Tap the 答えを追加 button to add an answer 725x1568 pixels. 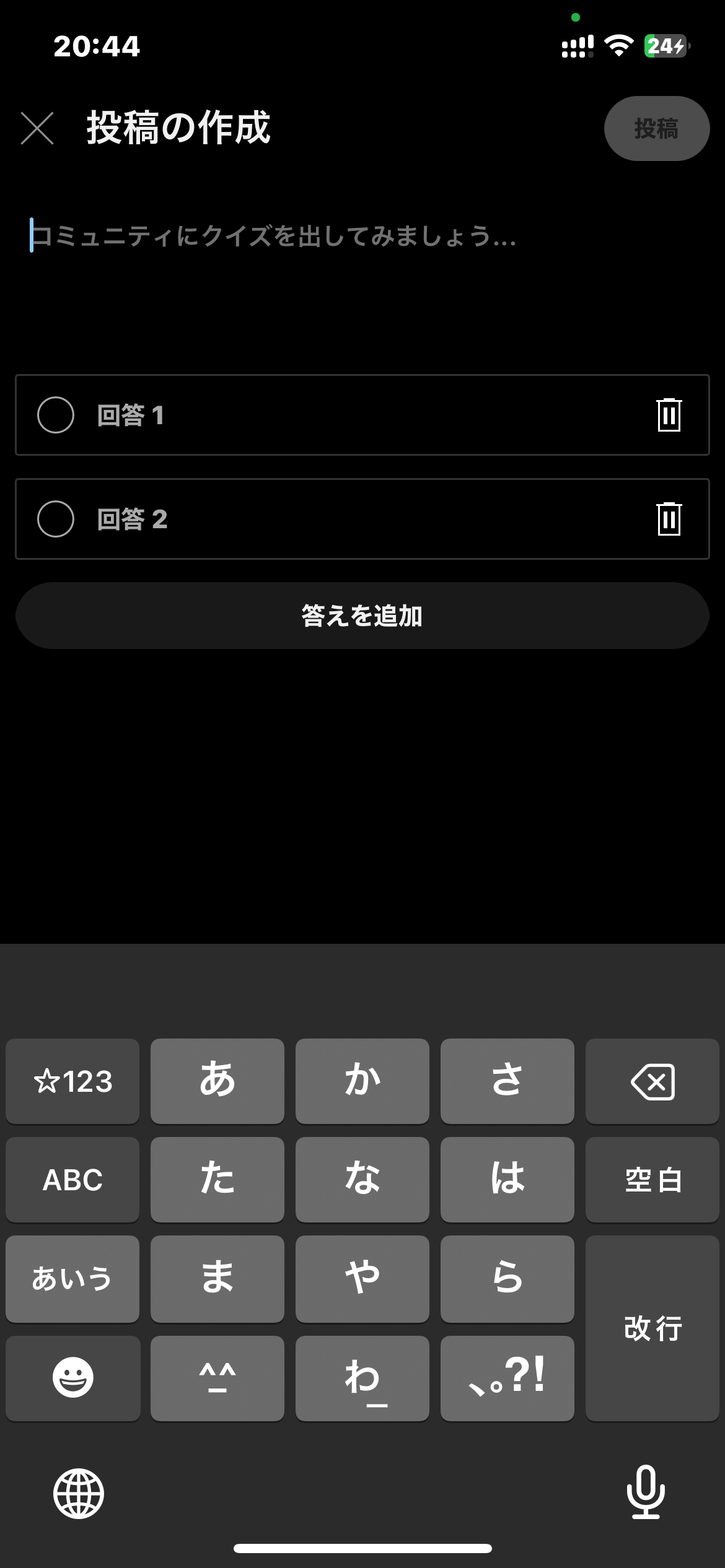pyautogui.click(x=362, y=615)
